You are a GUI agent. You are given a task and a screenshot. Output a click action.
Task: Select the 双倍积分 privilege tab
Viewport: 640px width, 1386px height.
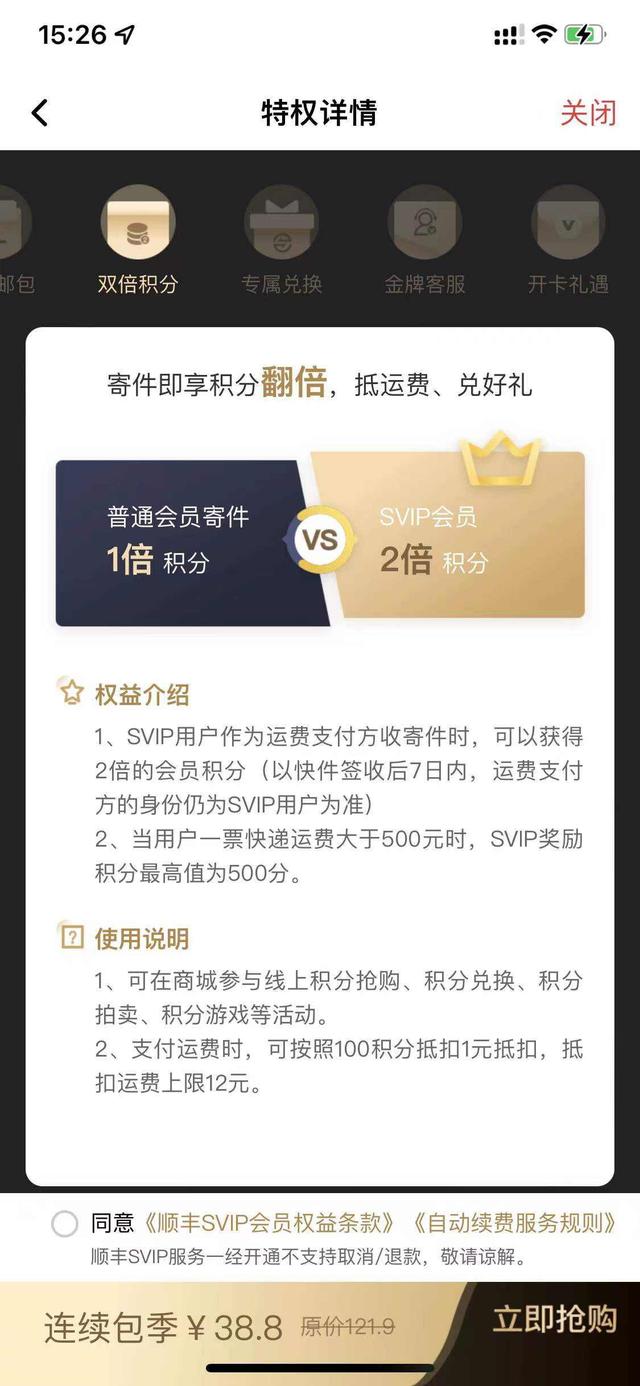(x=138, y=241)
